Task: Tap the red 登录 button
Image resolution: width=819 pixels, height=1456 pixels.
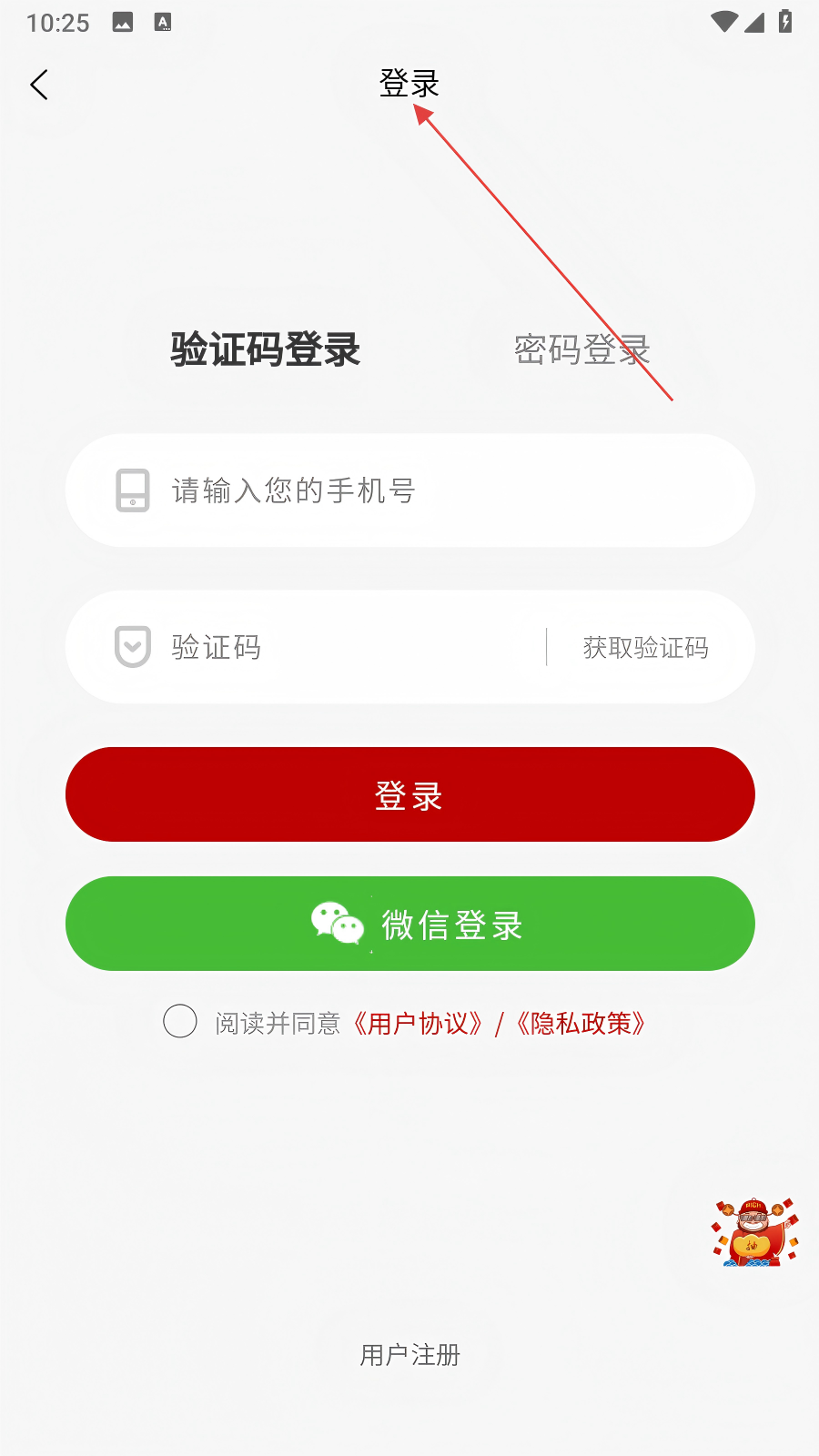Action: tap(410, 794)
